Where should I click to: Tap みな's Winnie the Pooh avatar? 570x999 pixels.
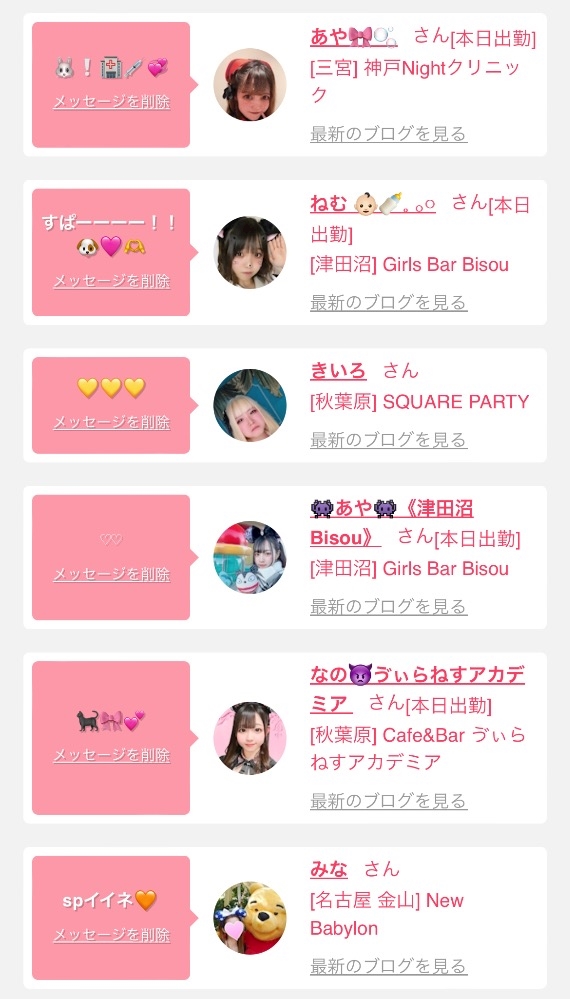tap(250, 918)
